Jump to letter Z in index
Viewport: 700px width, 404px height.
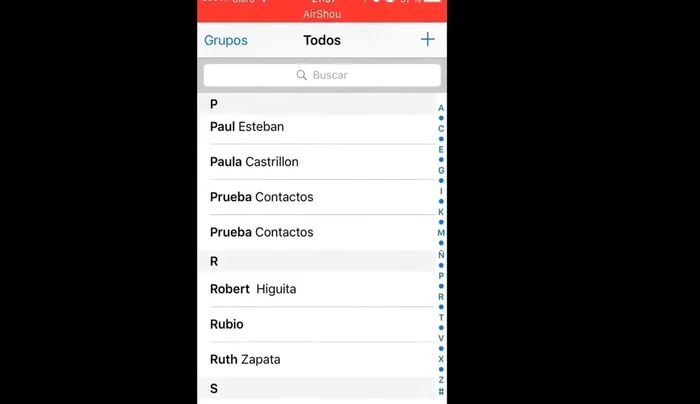pyautogui.click(x=441, y=380)
